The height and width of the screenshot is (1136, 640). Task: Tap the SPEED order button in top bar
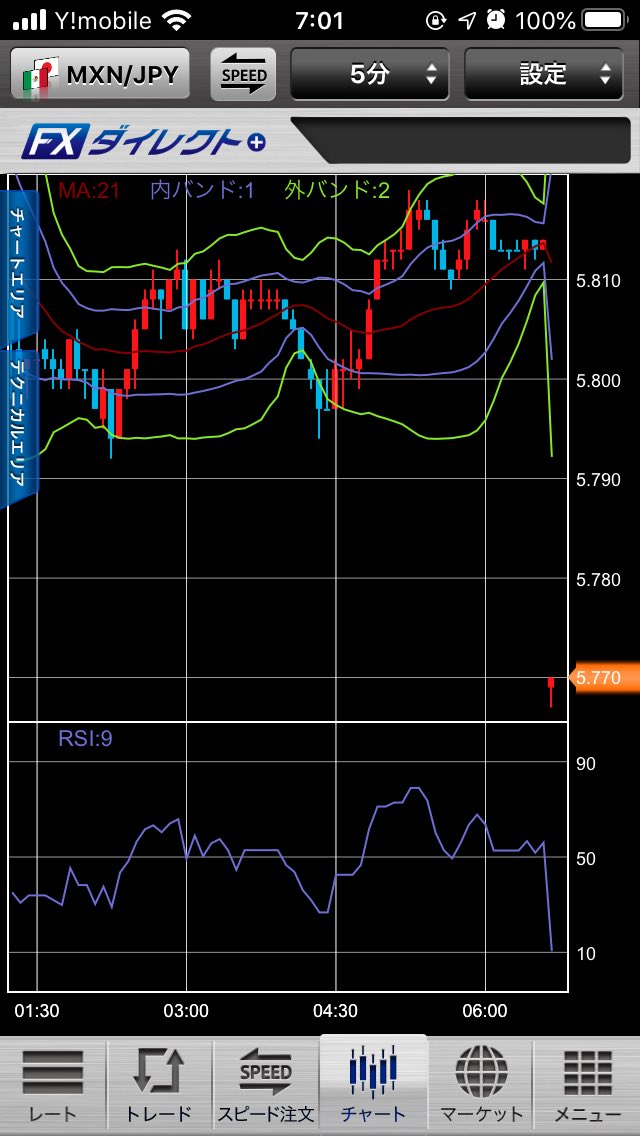244,75
